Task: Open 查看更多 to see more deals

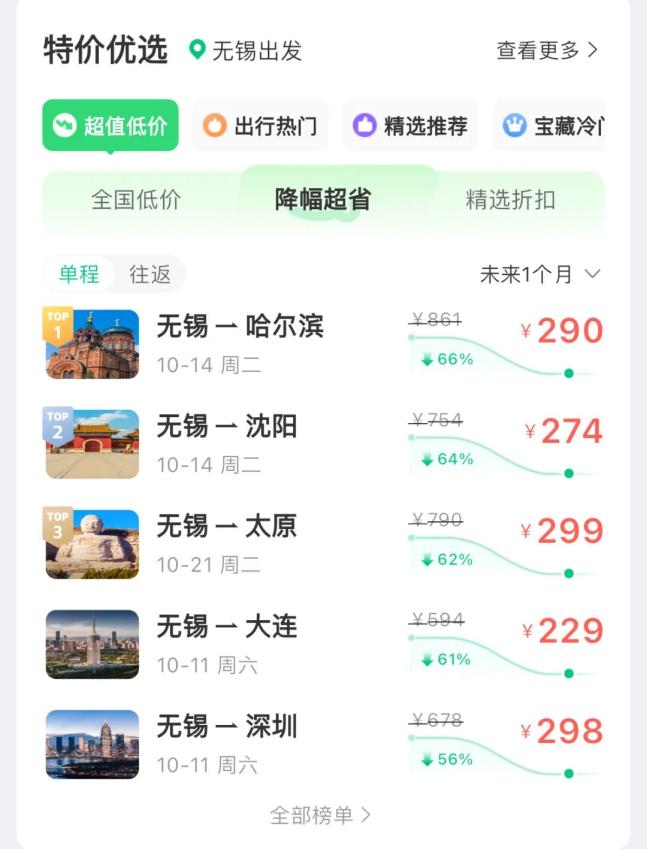Action: tap(547, 50)
